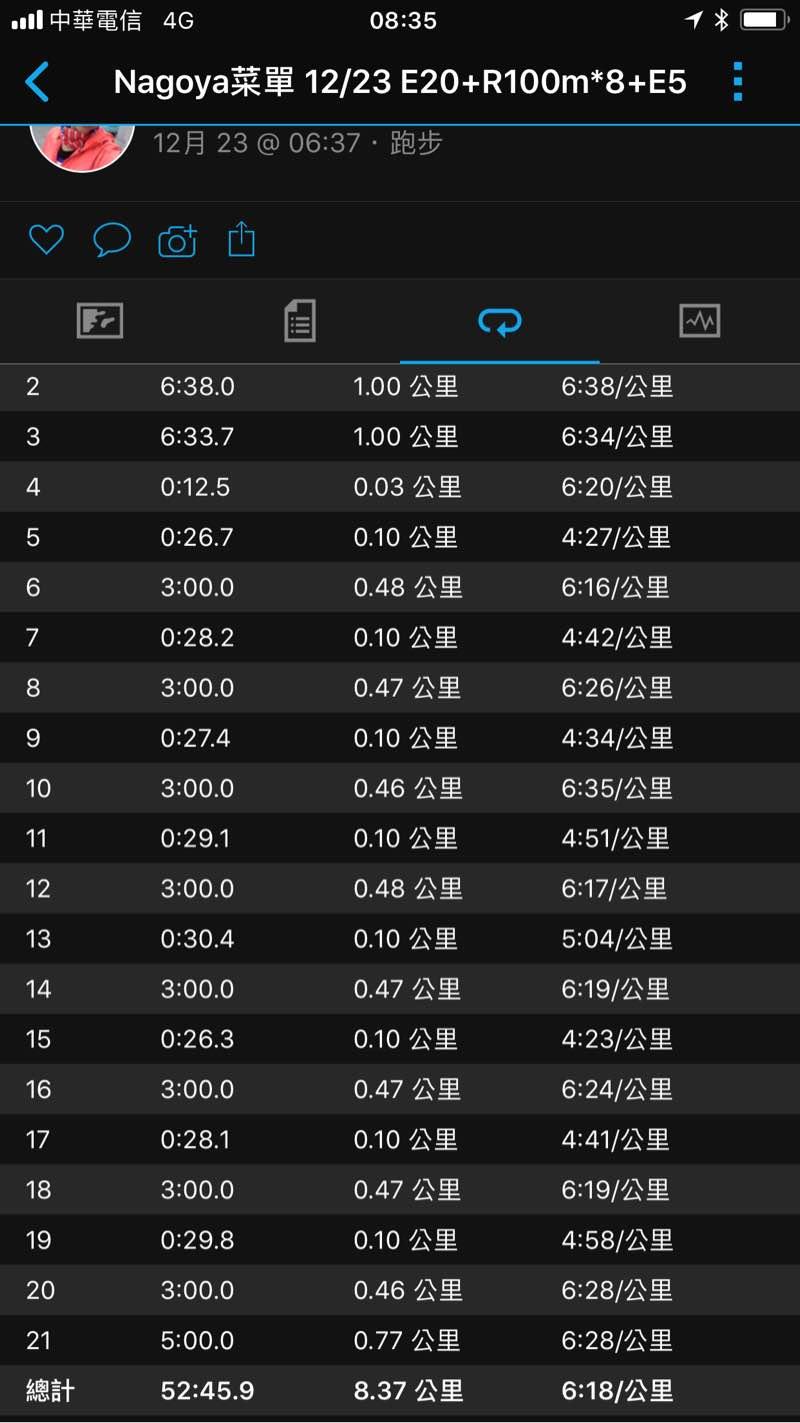Go back from the Nagoya activity

37,81
